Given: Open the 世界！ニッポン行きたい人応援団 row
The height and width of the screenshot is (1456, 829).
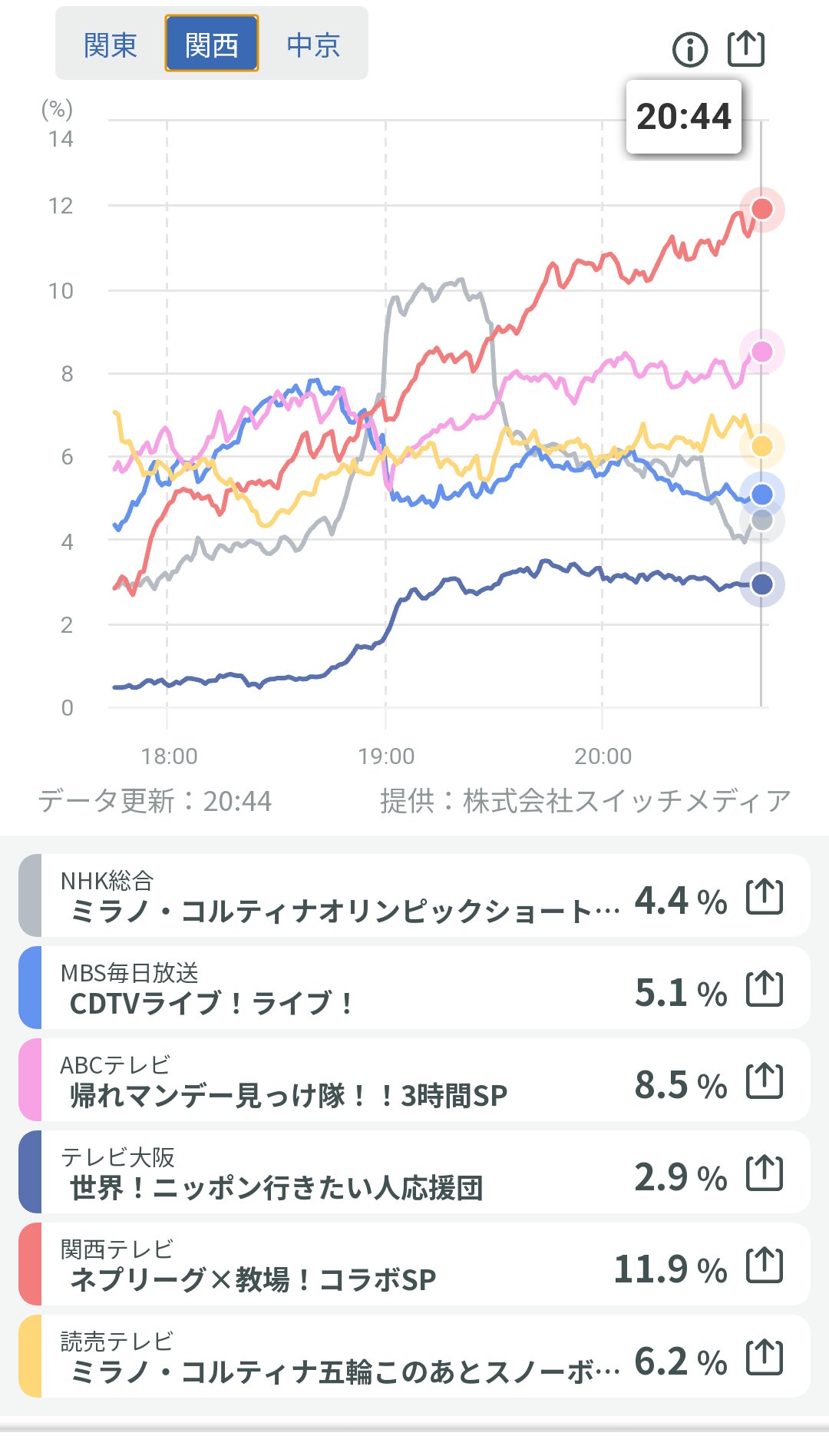Looking at the screenshot, I should coord(338,1173).
